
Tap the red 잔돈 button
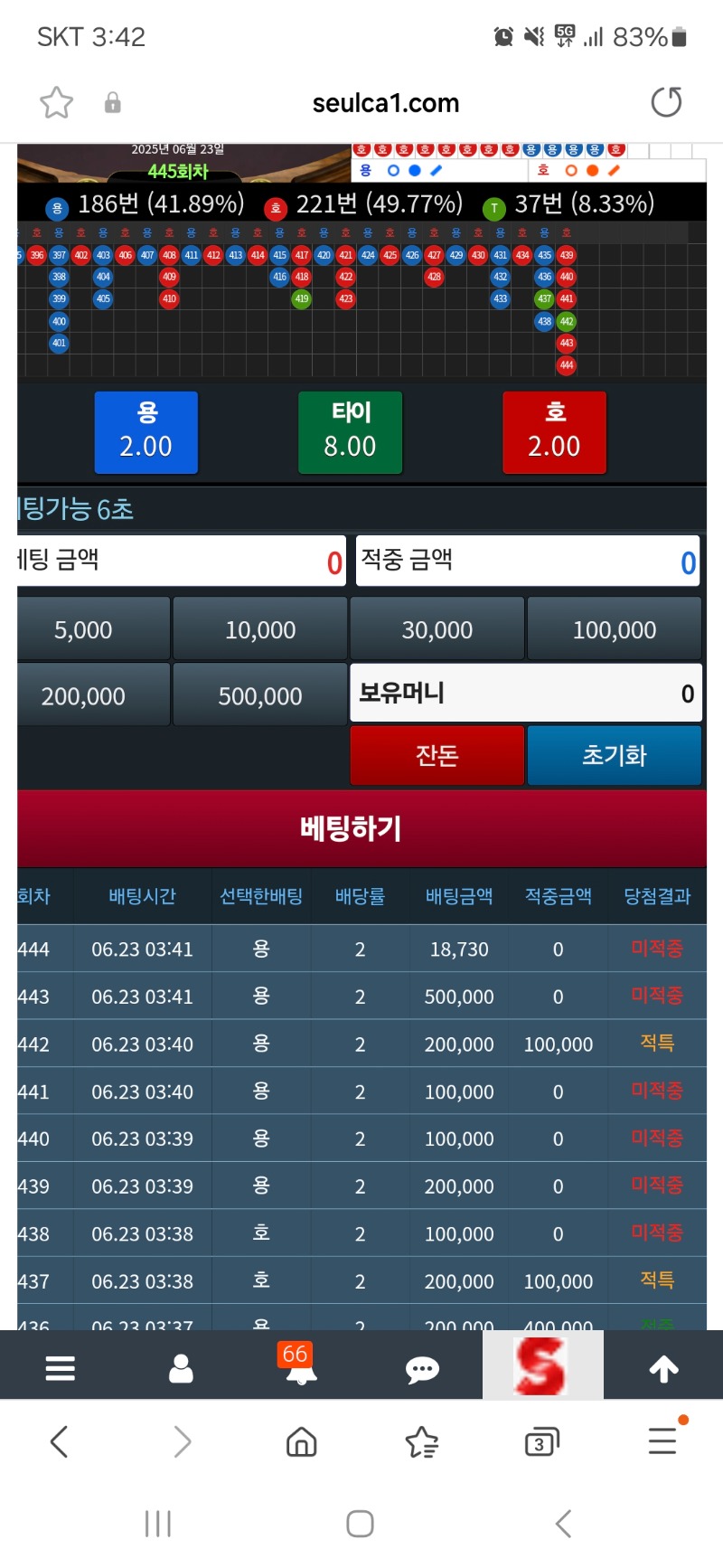tap(437, 755)
